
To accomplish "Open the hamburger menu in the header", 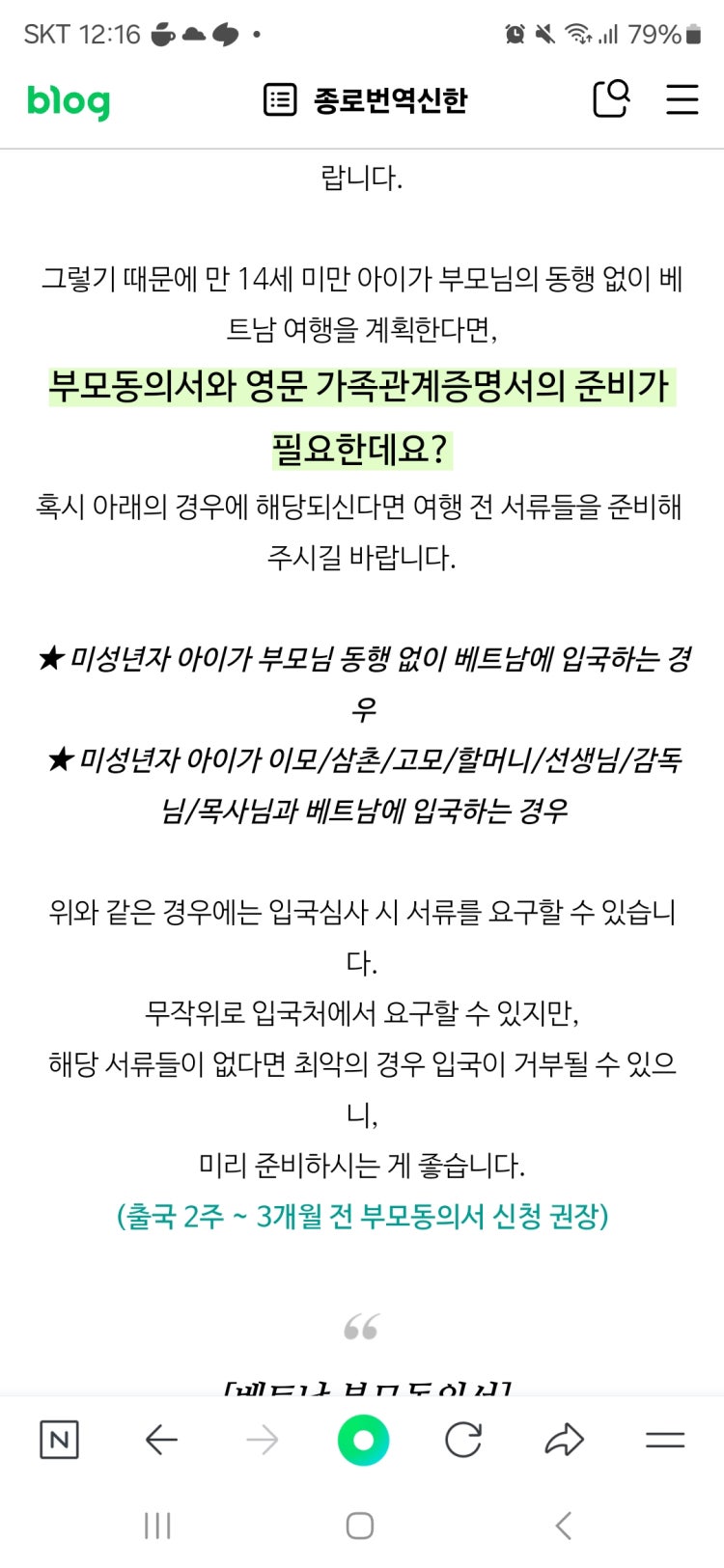I will 682,99.
